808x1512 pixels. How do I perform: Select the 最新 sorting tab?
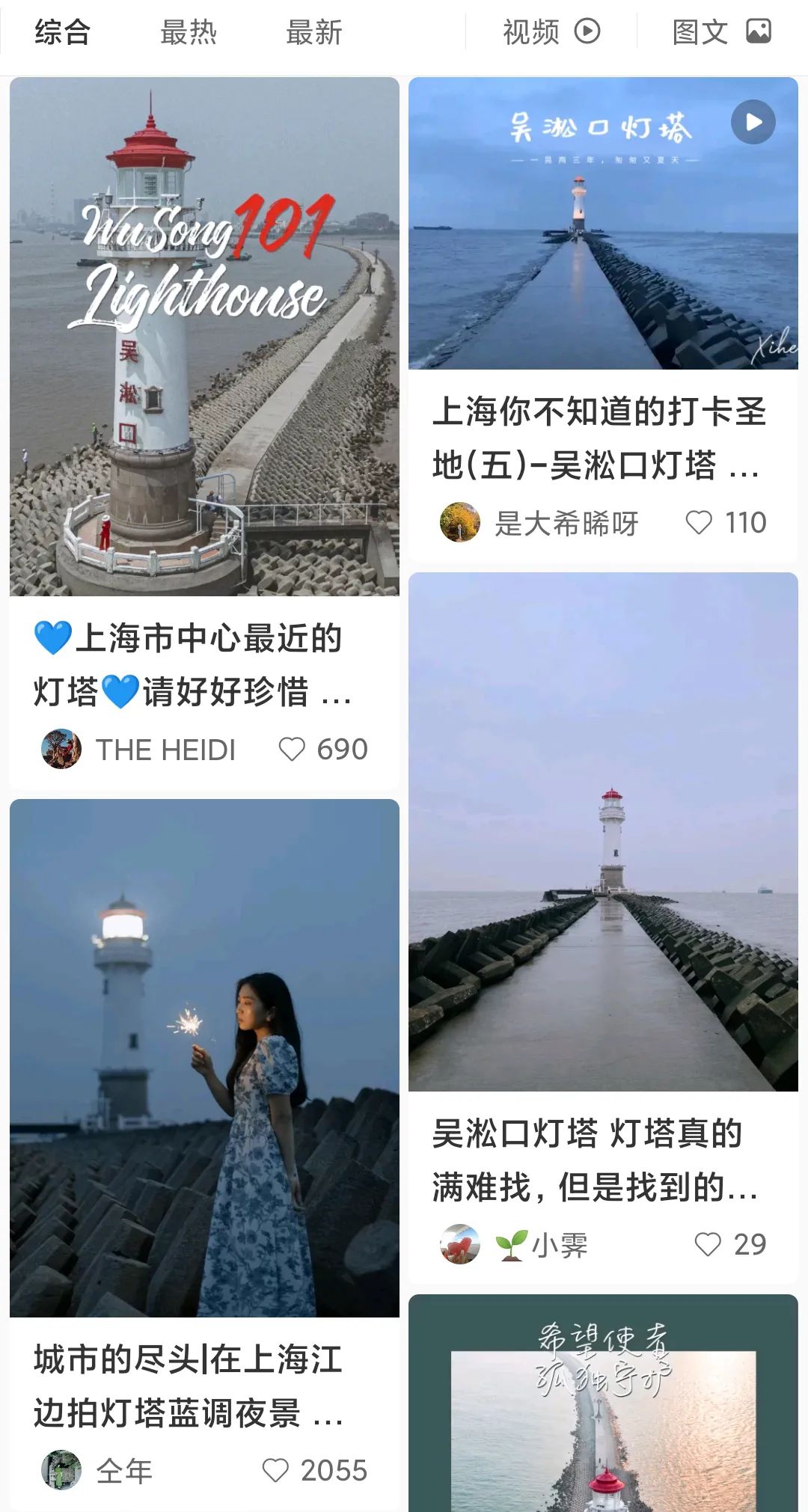coord(313,32)
